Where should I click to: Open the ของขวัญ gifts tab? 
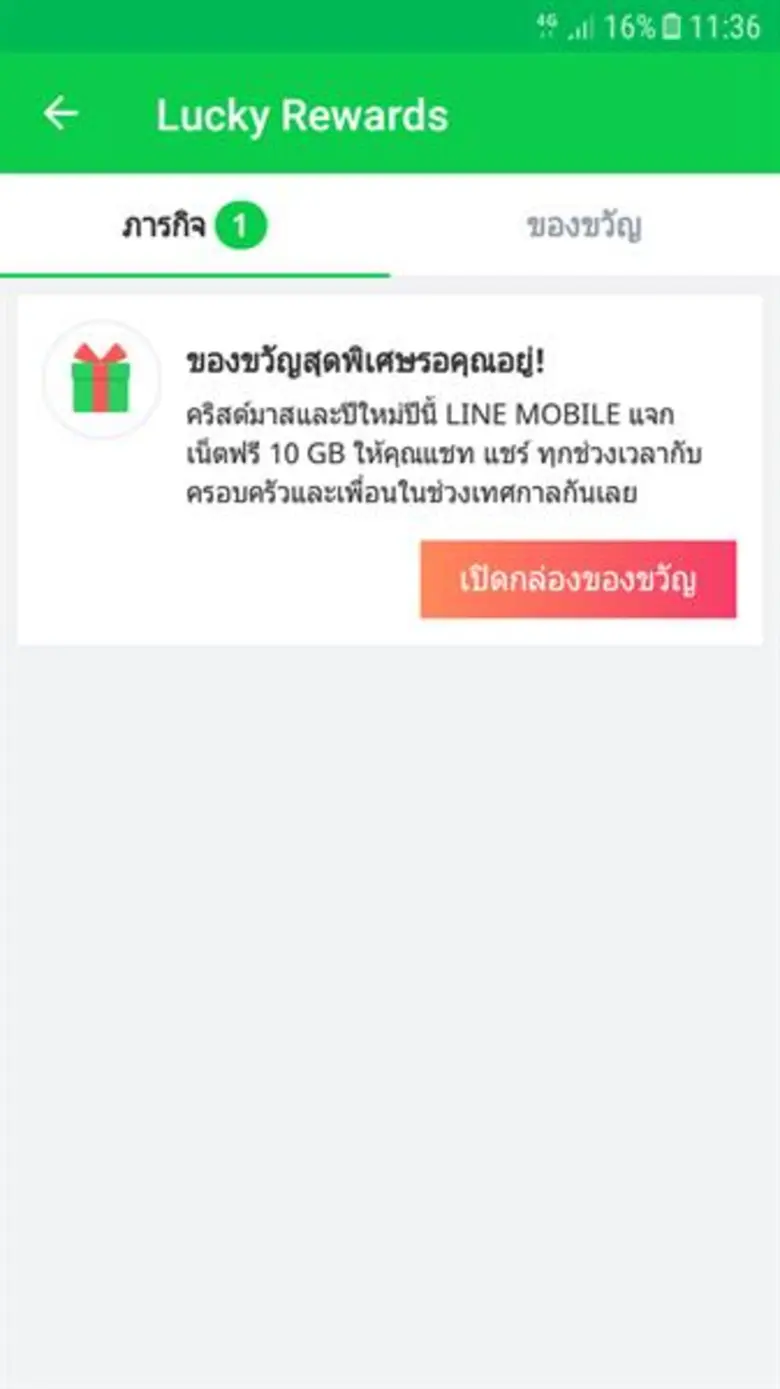(x=585, y=225)
